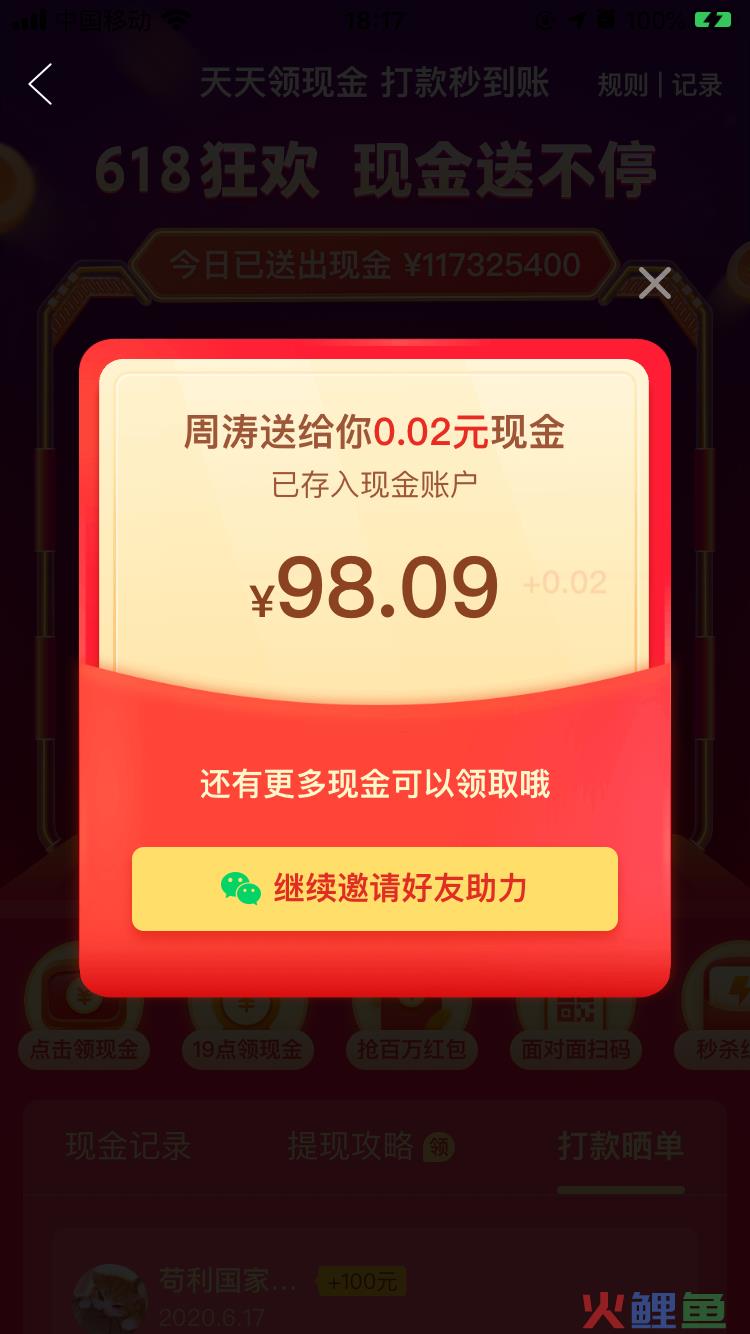Open the 记录 records page
Image resolution: width=750 pixels, height=1334 pixels.
pos(697,85)
